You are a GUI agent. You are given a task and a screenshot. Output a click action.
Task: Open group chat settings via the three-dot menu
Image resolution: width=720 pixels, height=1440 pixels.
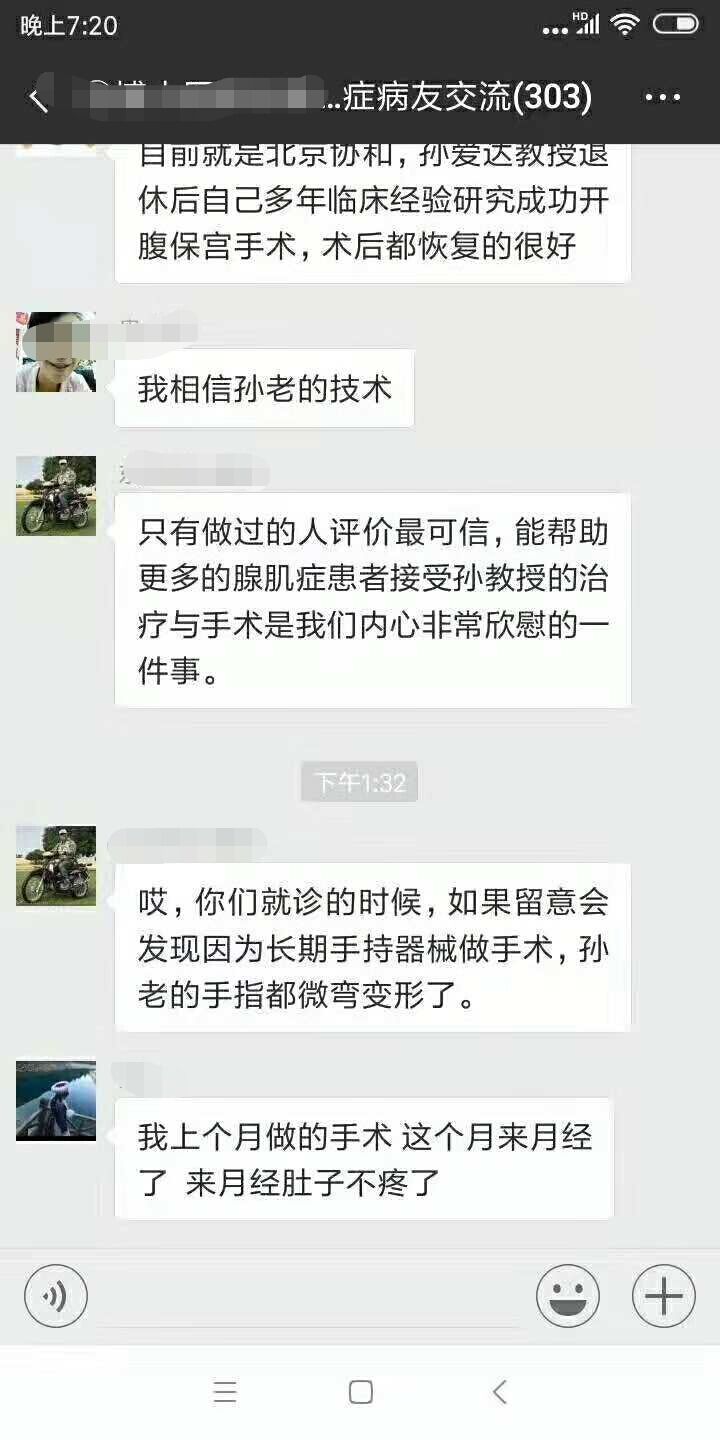tap(660, 97)
